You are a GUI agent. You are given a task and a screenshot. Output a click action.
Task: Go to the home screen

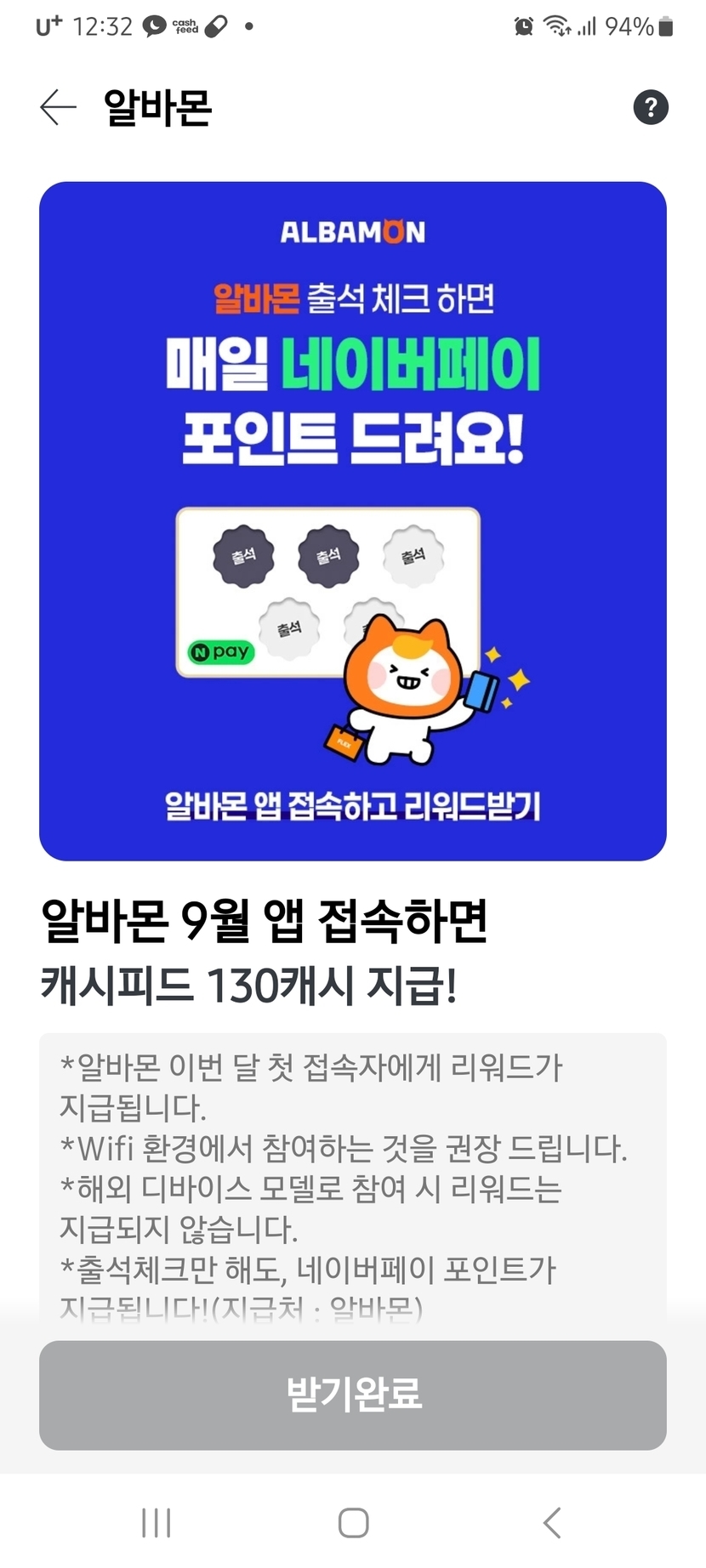(353, 1523)
